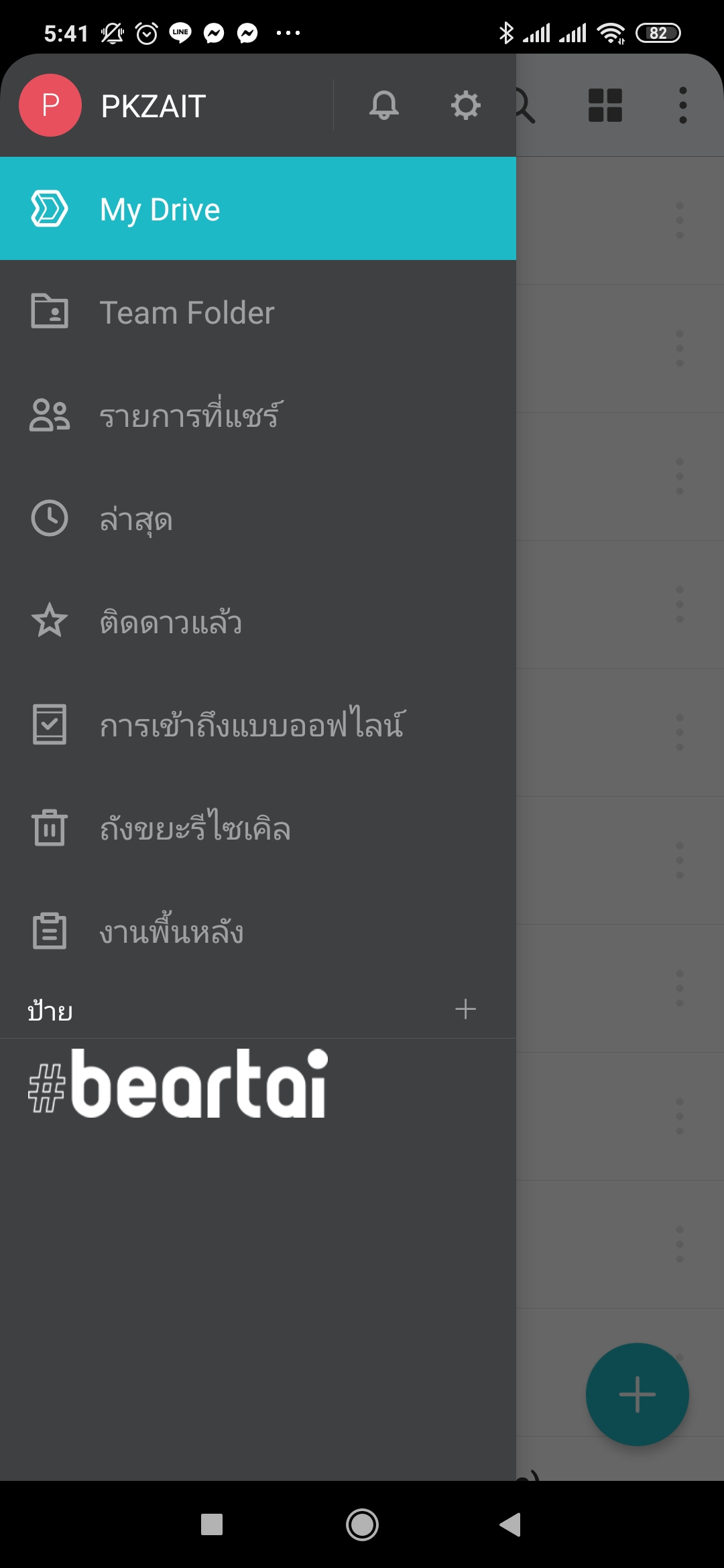This screenshot has width=724, height=1568.
Task: Open the notifications bell
Action: (383, 105)
